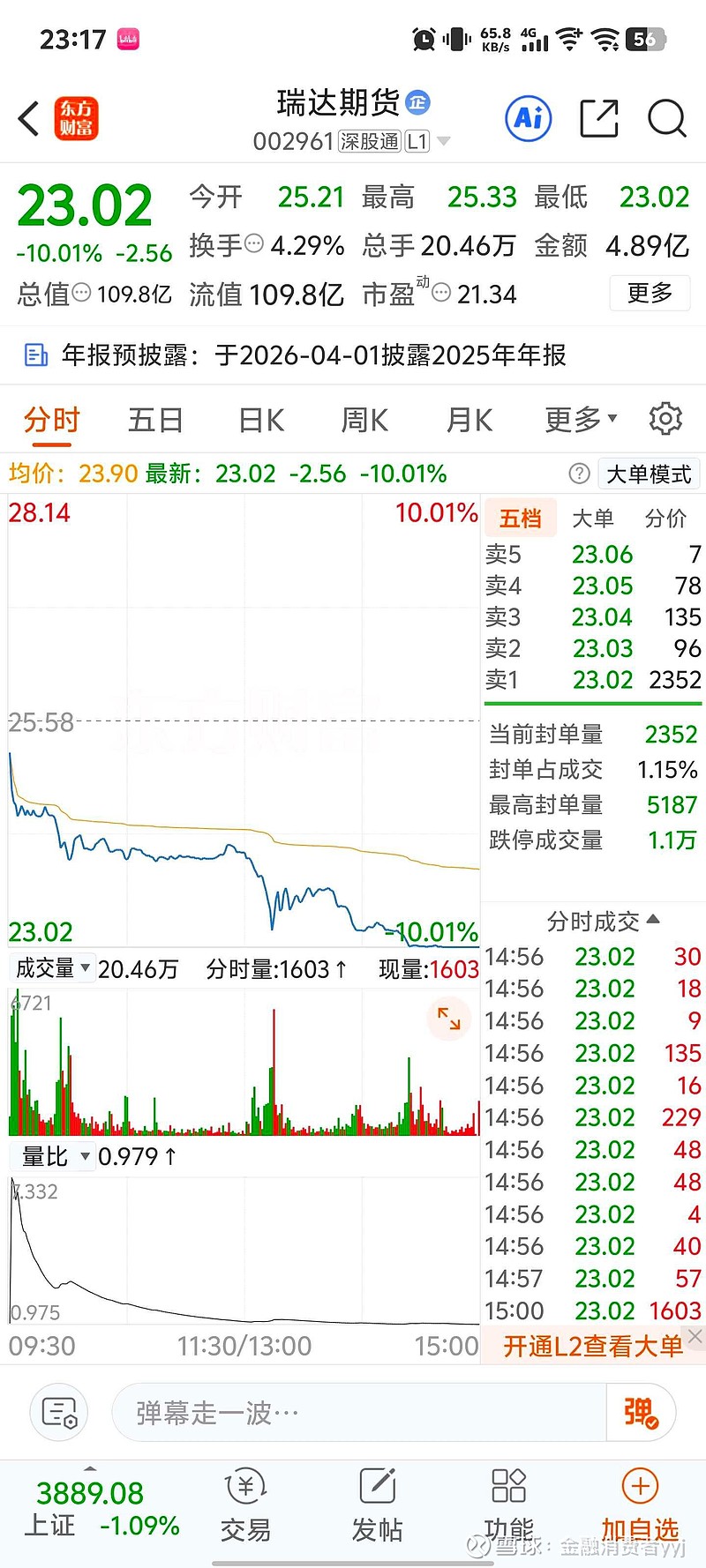This screenshot has width=706, height=1568.
Task: Switch to the 分价 tab
Action: click(665, 519)
